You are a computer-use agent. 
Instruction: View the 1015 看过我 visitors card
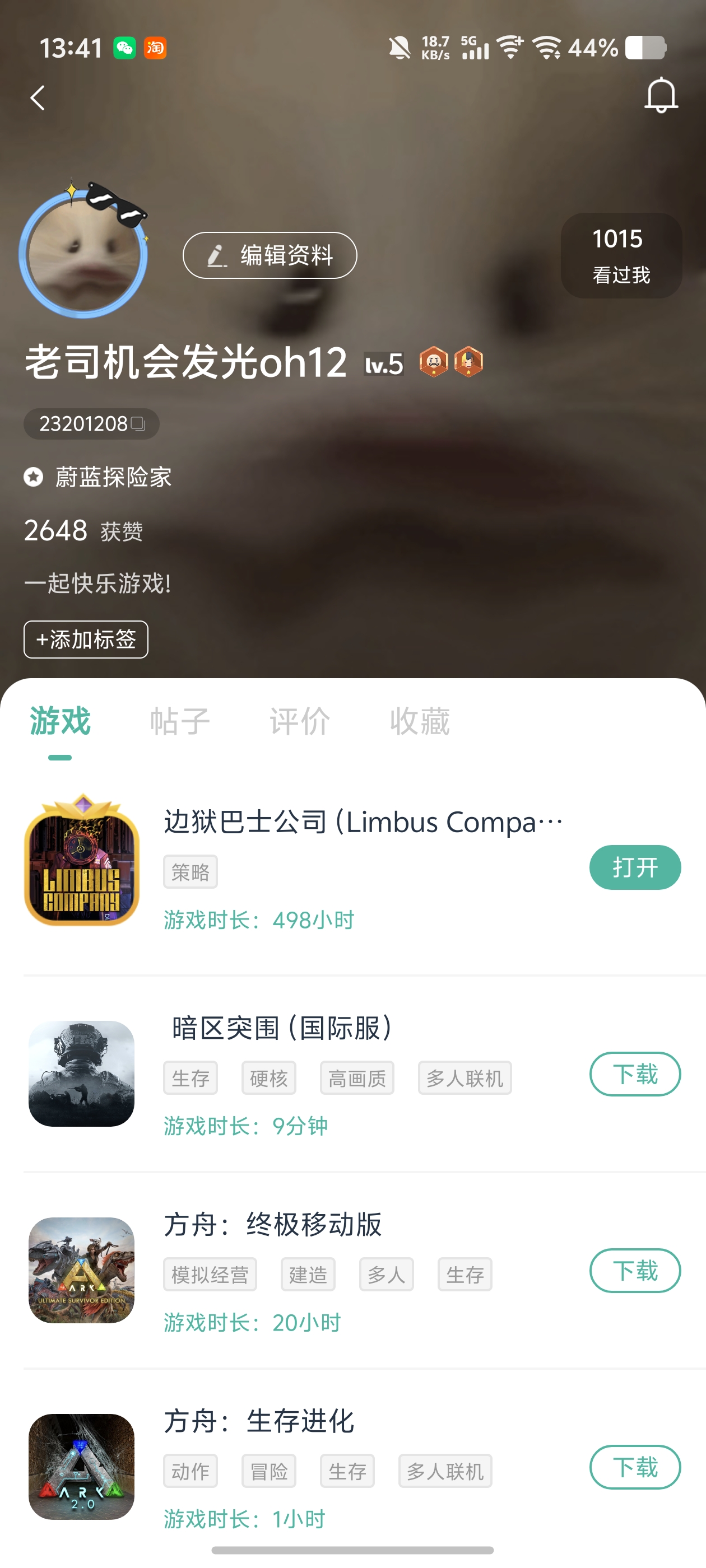pyautogui.click(x=621, y=256)
